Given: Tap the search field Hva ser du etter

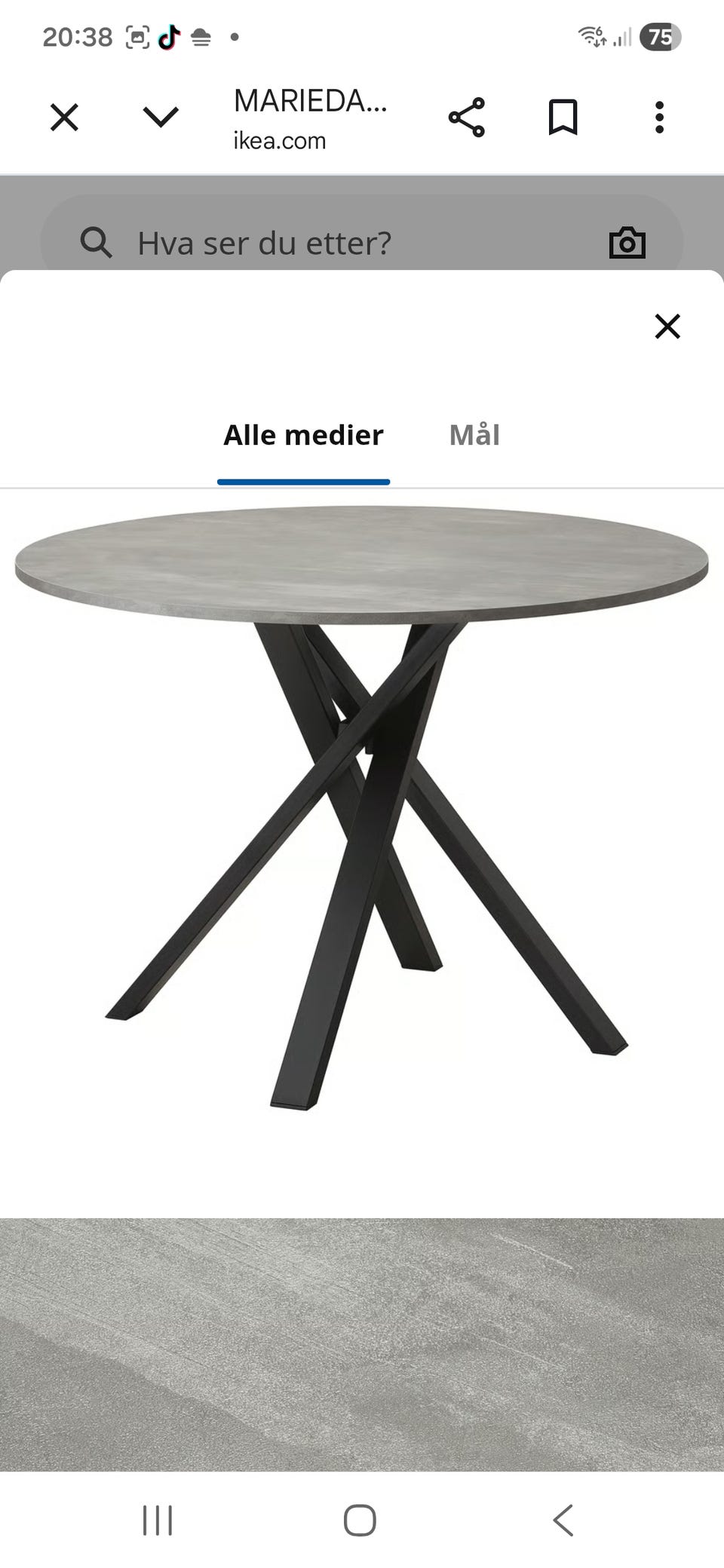Looking at the screenshot, I should [x=302, y=242].
